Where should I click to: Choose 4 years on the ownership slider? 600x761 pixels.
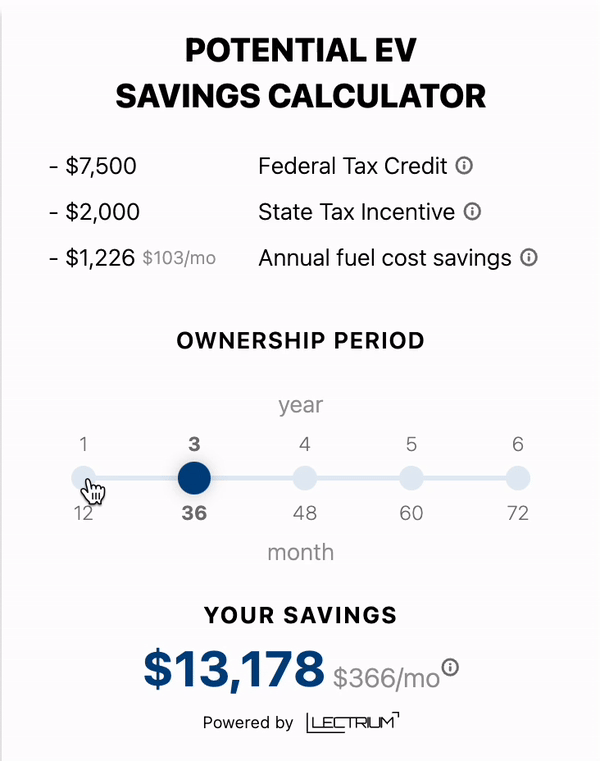(x=304, y=478)
